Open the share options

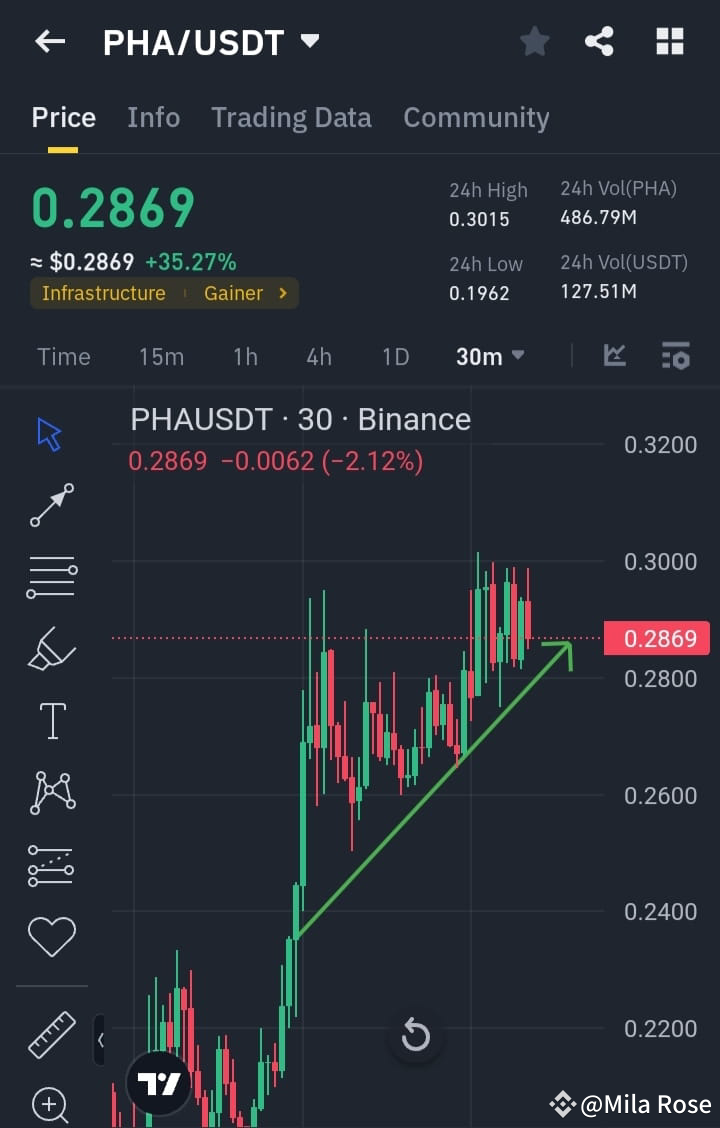pyautogui.click(x=599, y=41)
